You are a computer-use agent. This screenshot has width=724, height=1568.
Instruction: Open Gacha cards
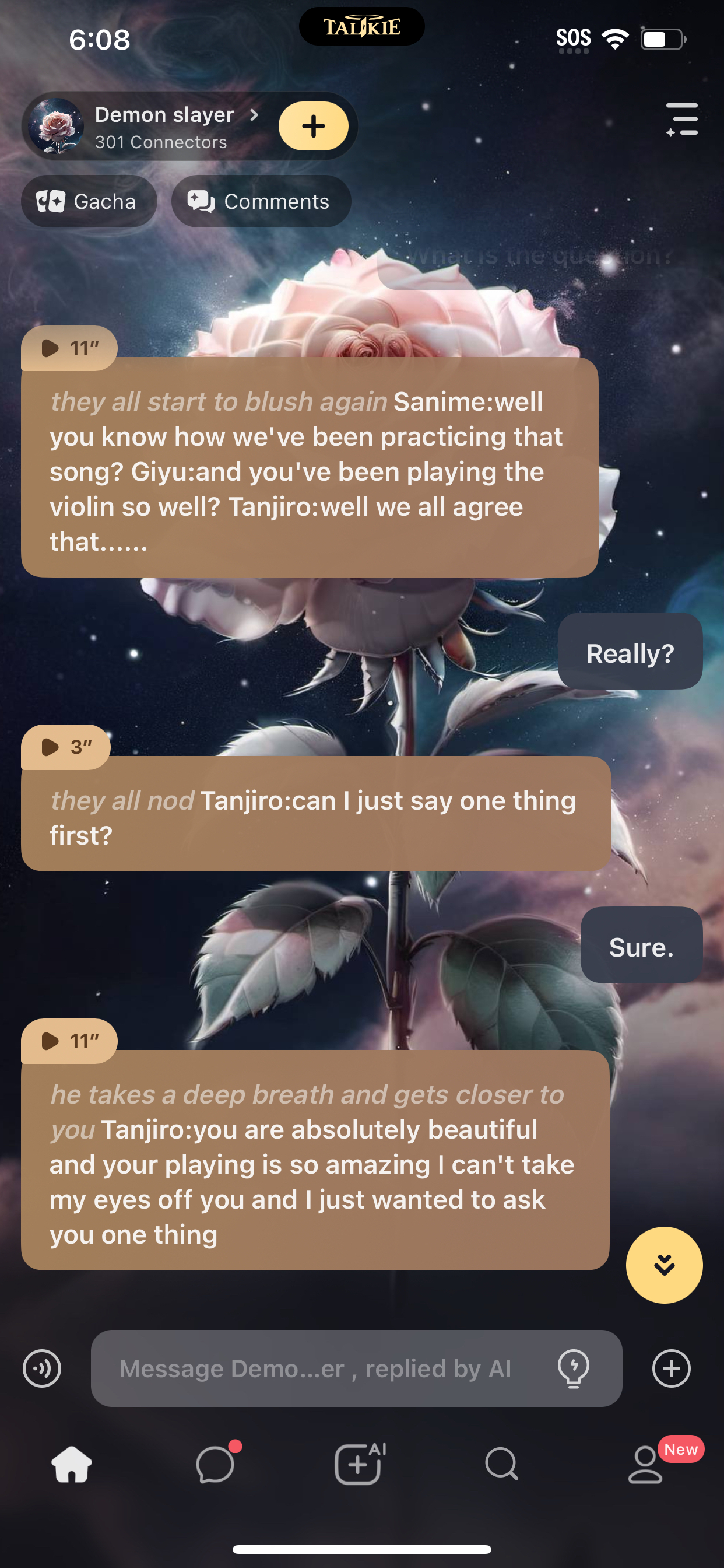pyautogui.click(x=89, y=201)
